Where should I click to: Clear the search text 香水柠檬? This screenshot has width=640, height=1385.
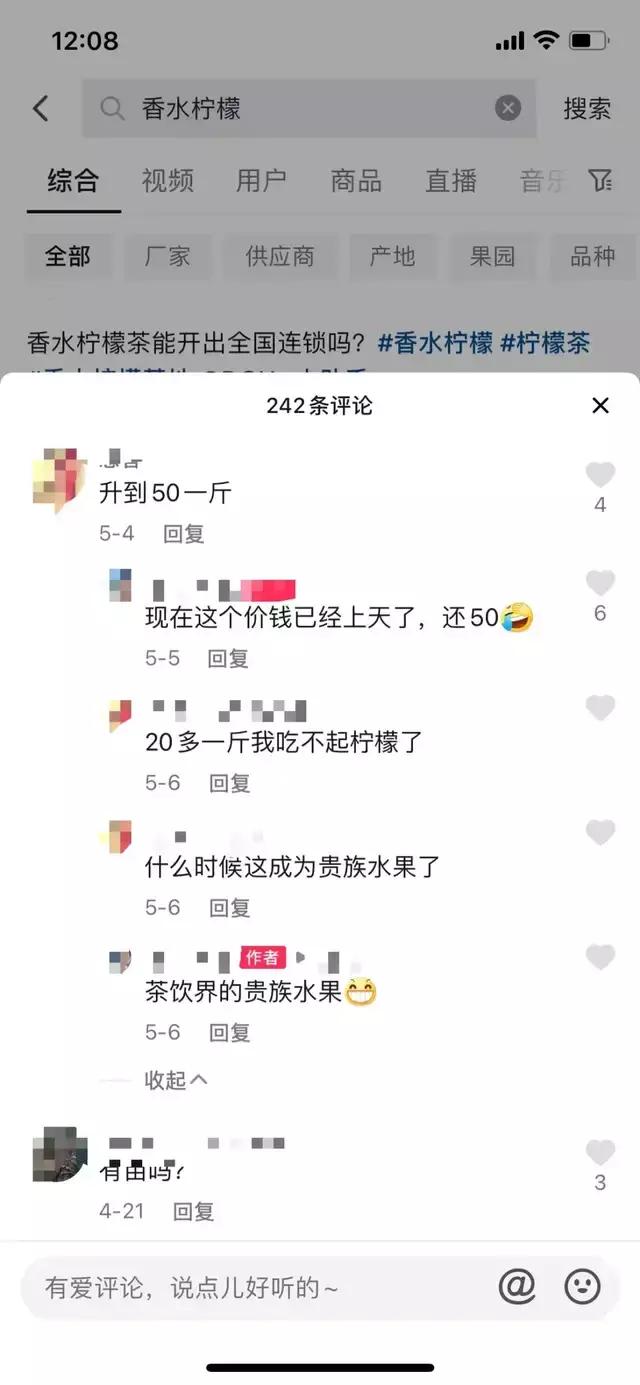coord(508,108)
